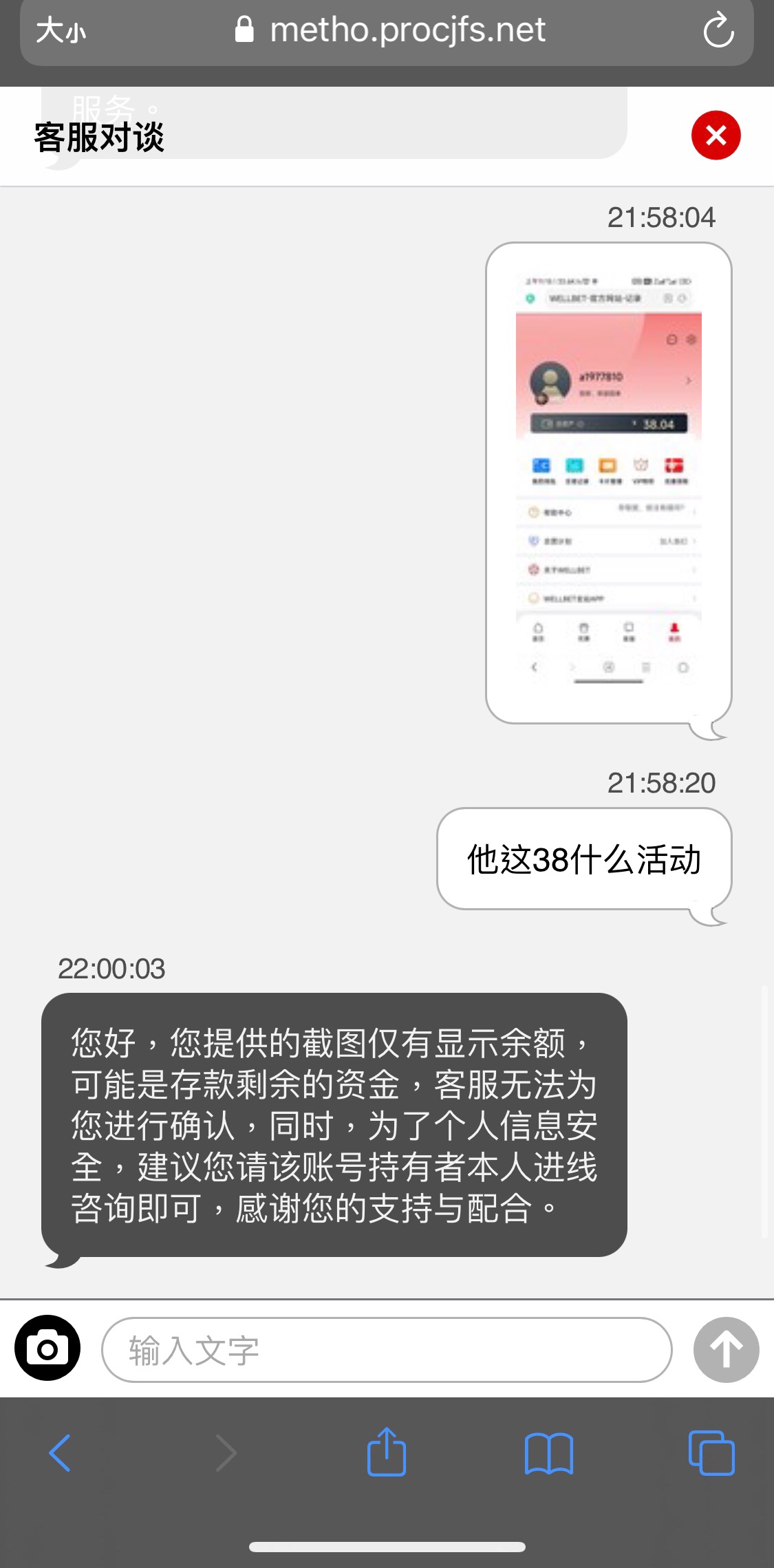The image size is (774, 1568).
Task: Tap the camera icon to attach a photo
Action: click(x=47, y=1349)
